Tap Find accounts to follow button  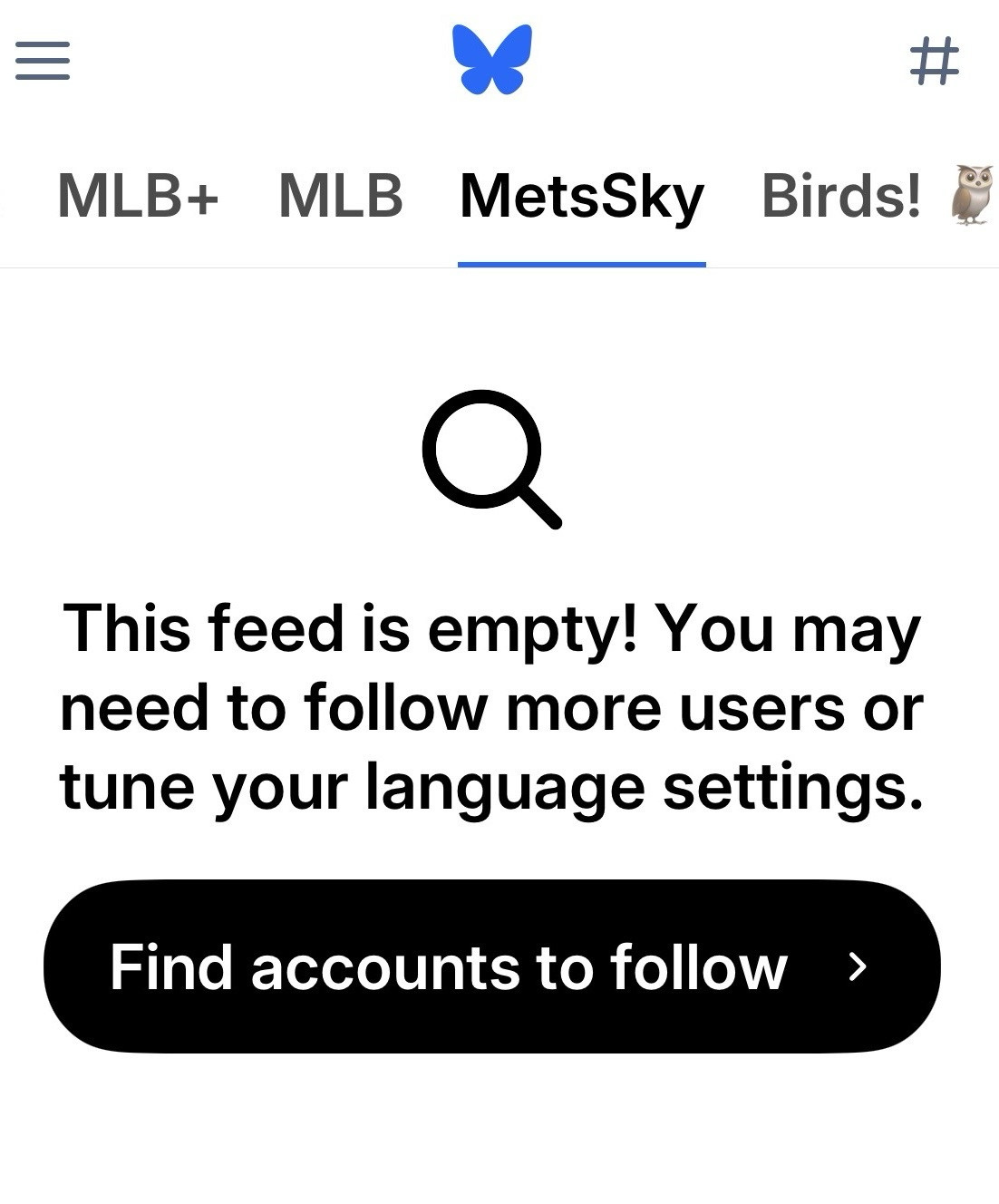[491, 966]
